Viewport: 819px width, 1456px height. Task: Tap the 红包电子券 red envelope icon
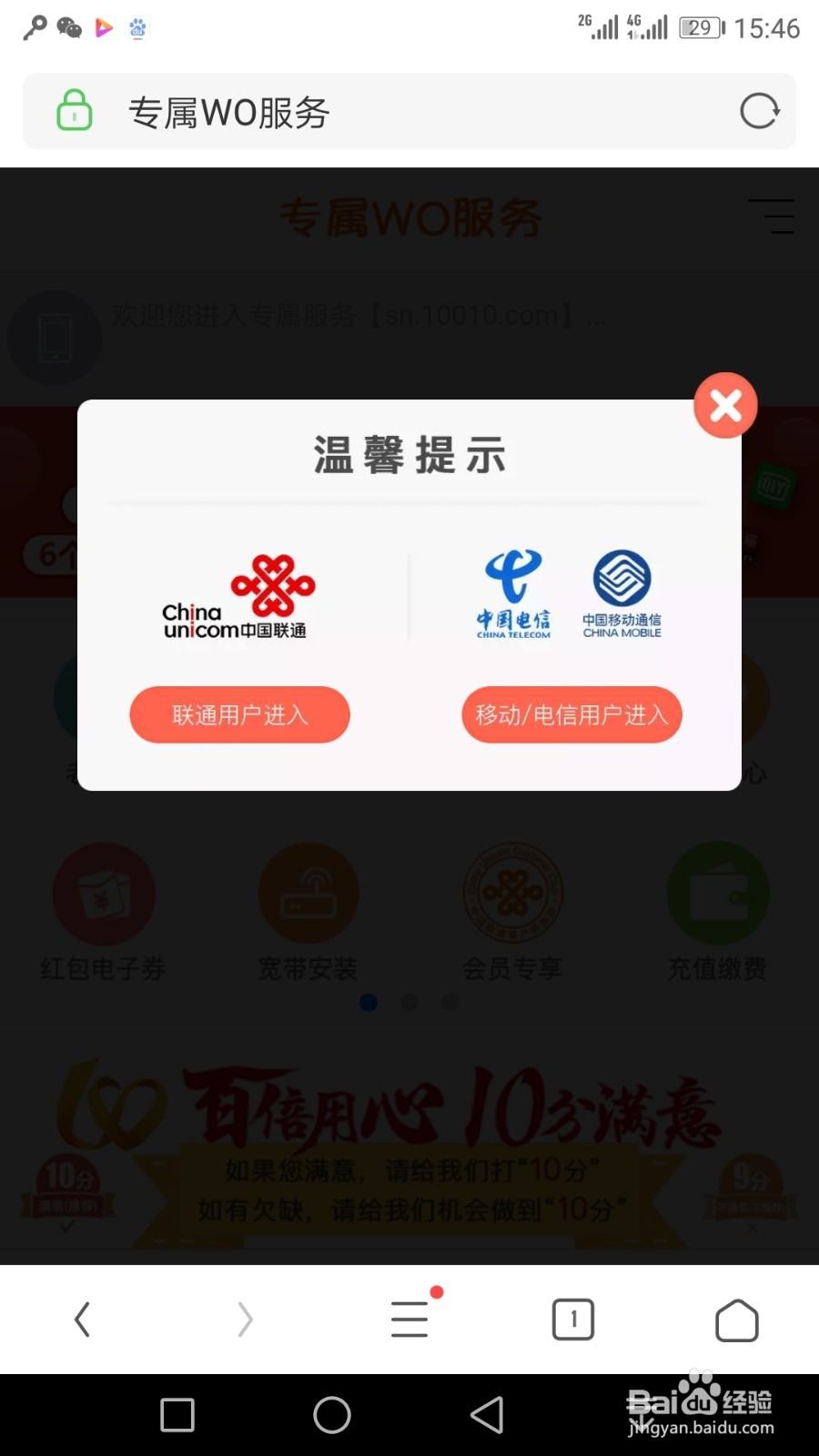pos(104,894)
